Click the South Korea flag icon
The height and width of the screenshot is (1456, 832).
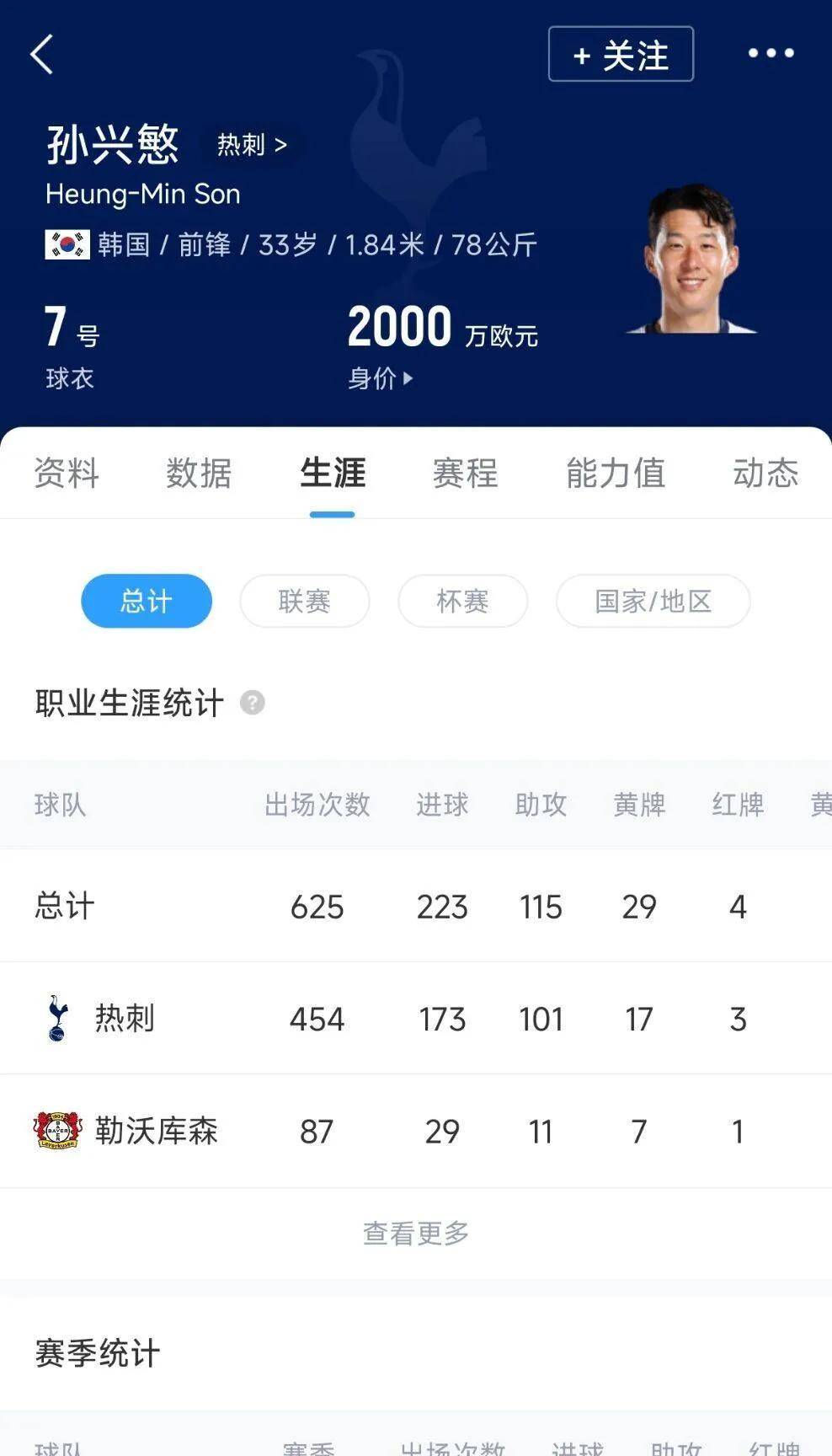(x=67, y=245)
